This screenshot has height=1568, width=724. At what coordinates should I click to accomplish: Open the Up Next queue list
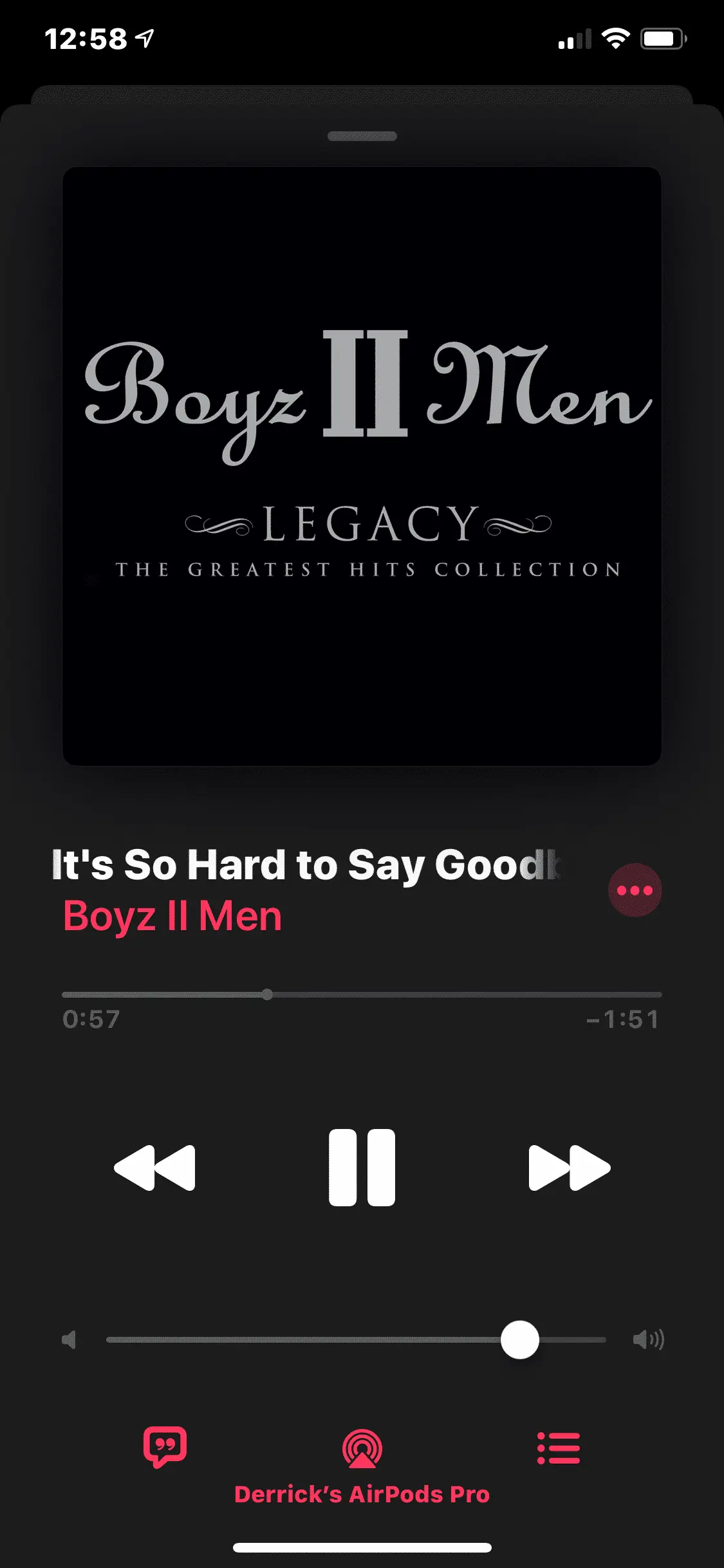click(559, 1448)
